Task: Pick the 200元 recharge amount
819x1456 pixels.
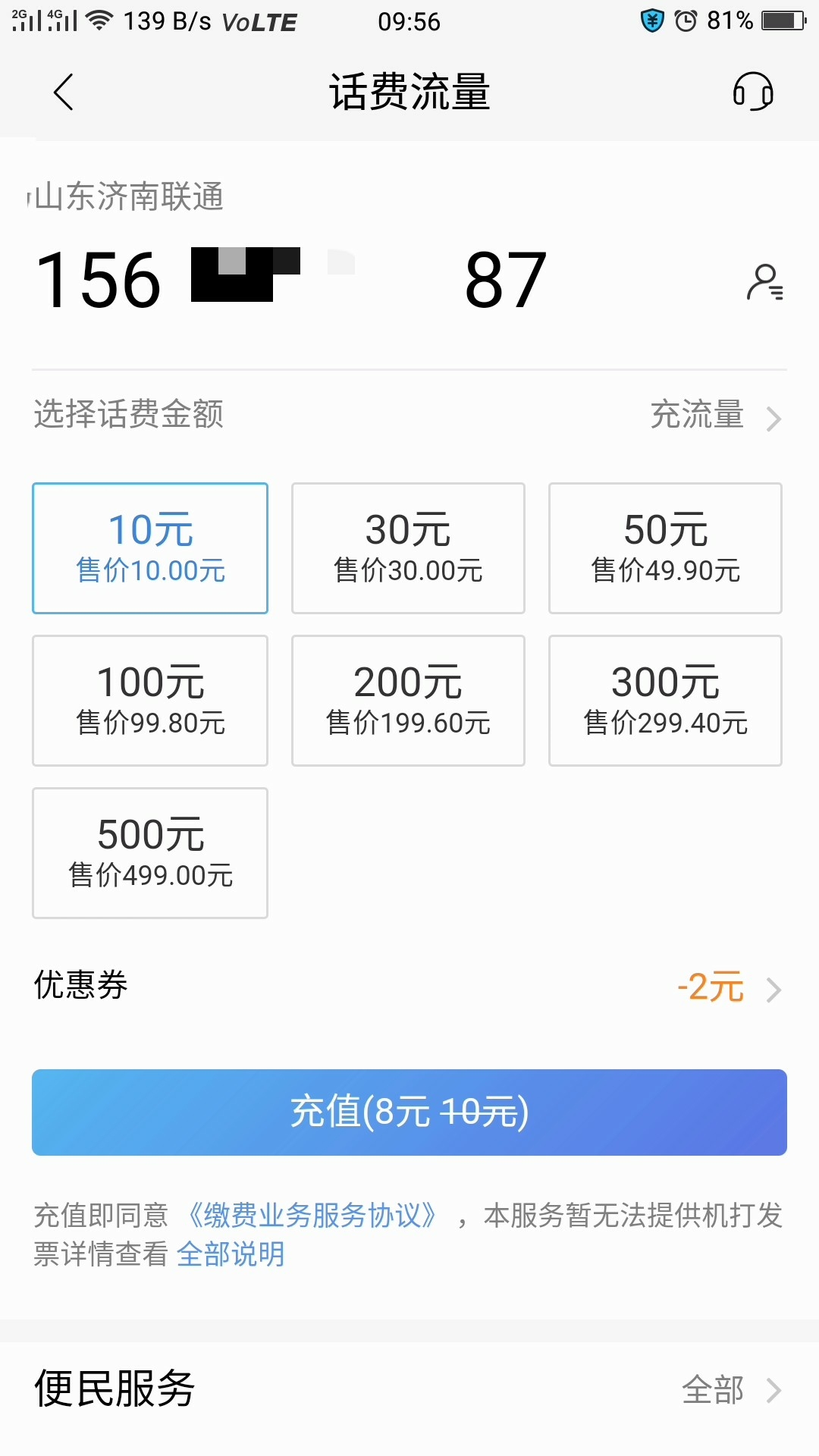Action: tap(408, 701)
